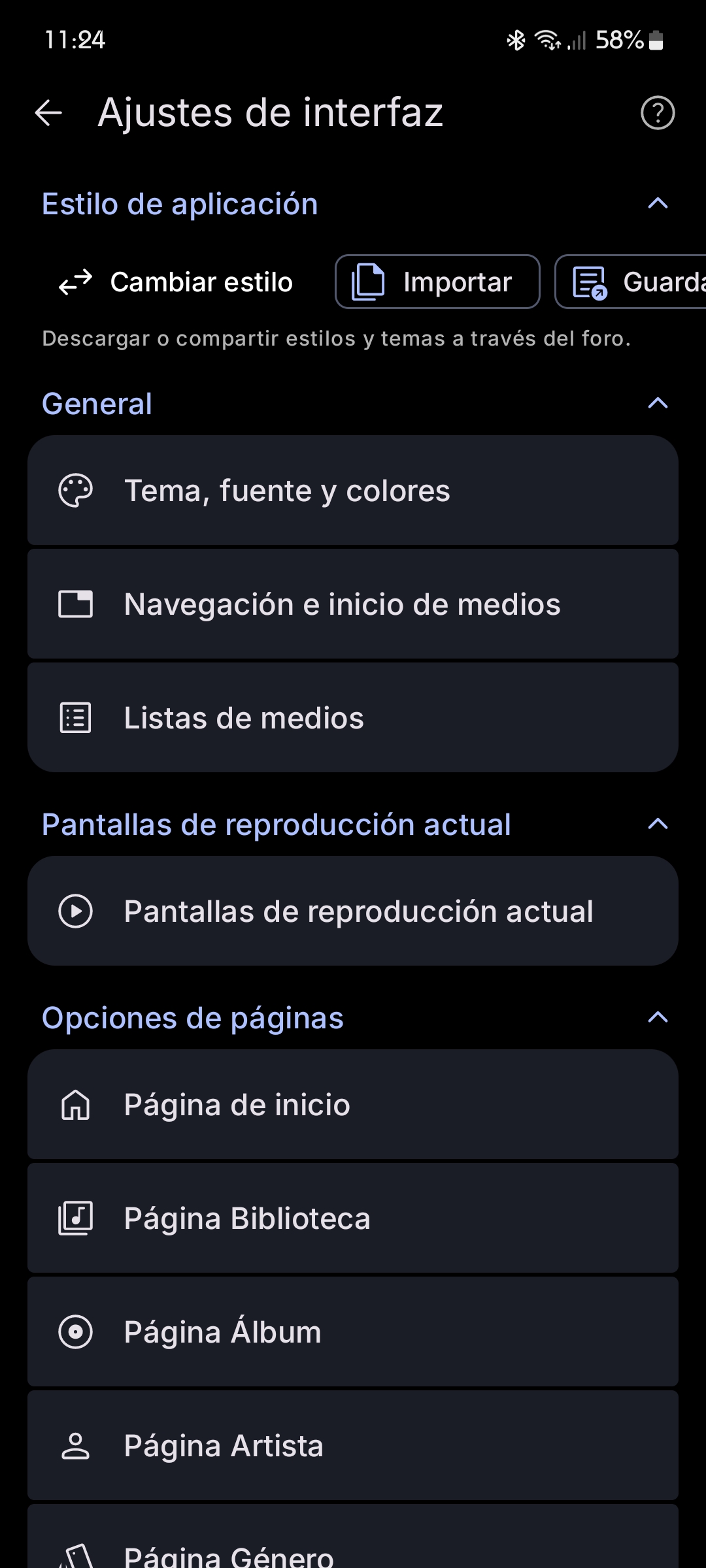Image resolution: width=706 pixels, height=1568 pixels.
Task: Open Página de inicio settings
Action: coord(353,1105)
